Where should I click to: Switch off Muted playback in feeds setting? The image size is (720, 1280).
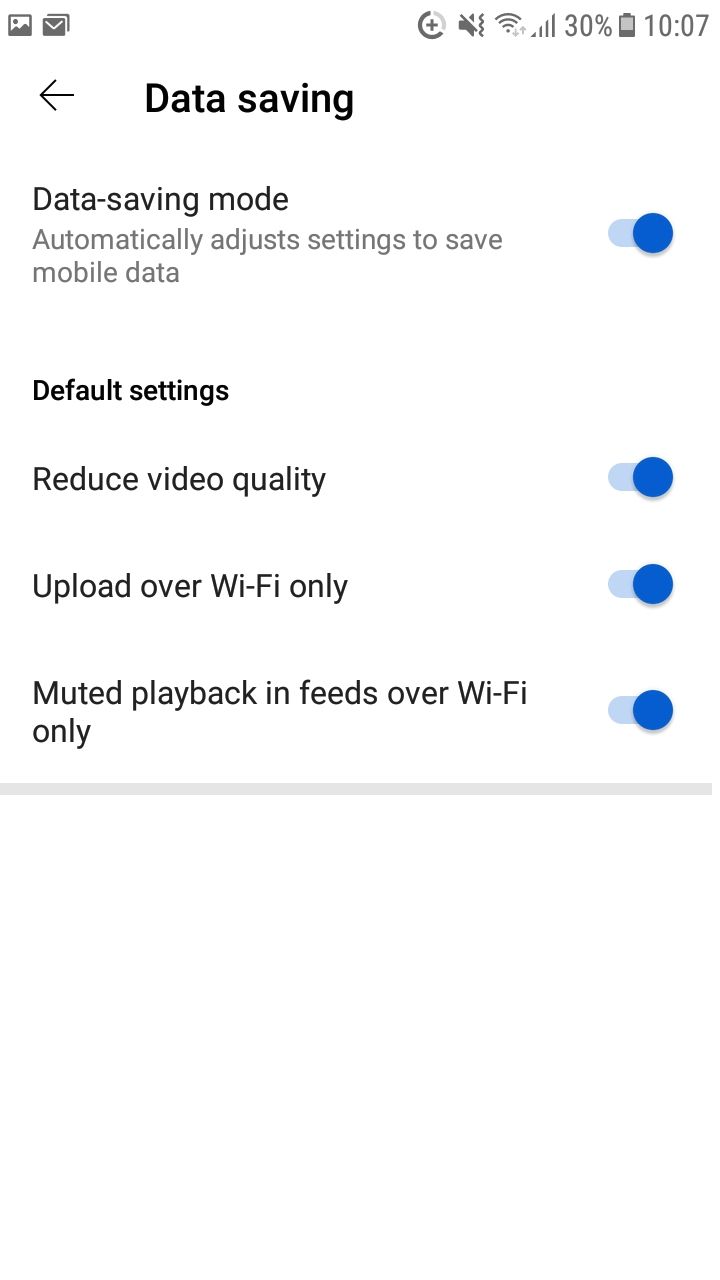pos(640,711)
